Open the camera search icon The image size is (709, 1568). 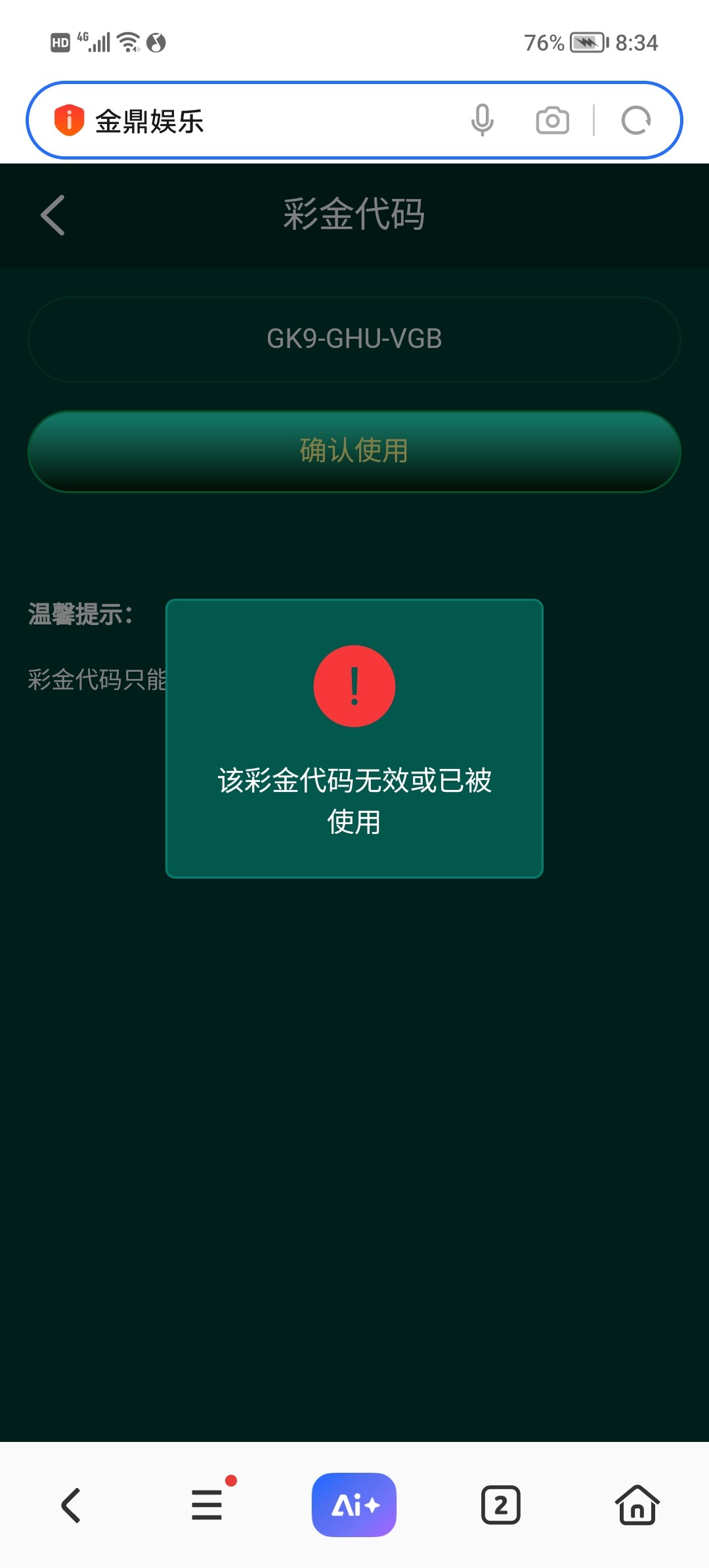552,120
